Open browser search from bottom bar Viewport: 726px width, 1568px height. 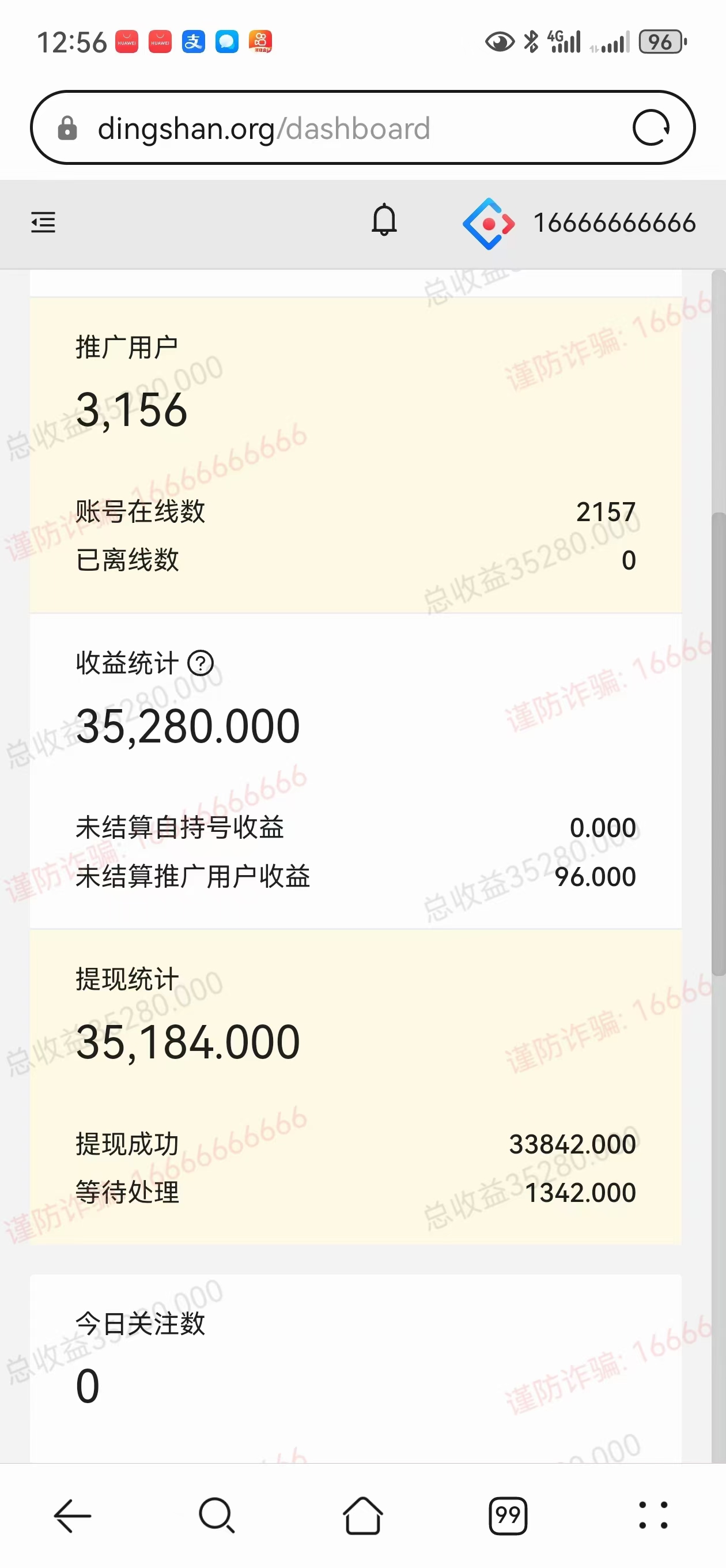pos(217,1516)
